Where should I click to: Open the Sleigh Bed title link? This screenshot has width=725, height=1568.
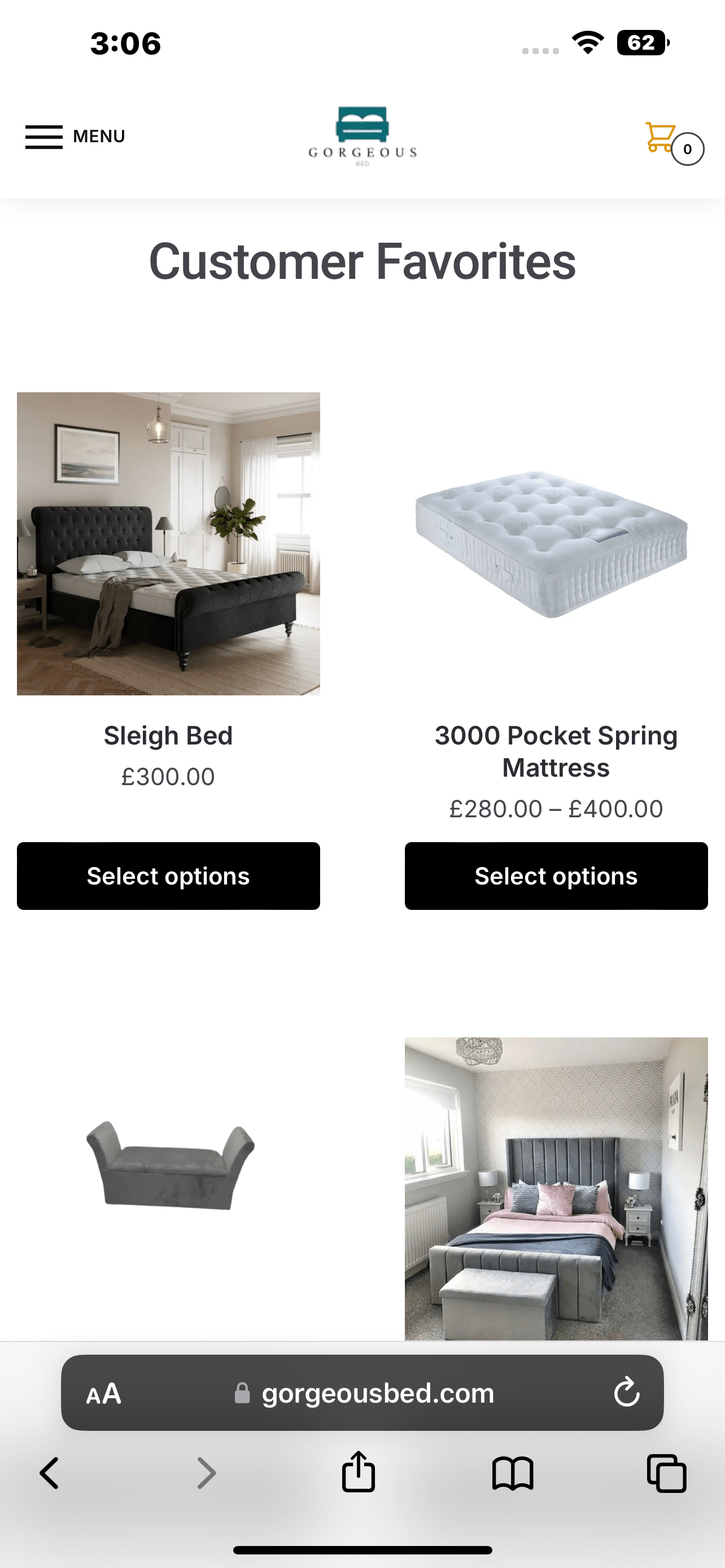click(168, 735)
